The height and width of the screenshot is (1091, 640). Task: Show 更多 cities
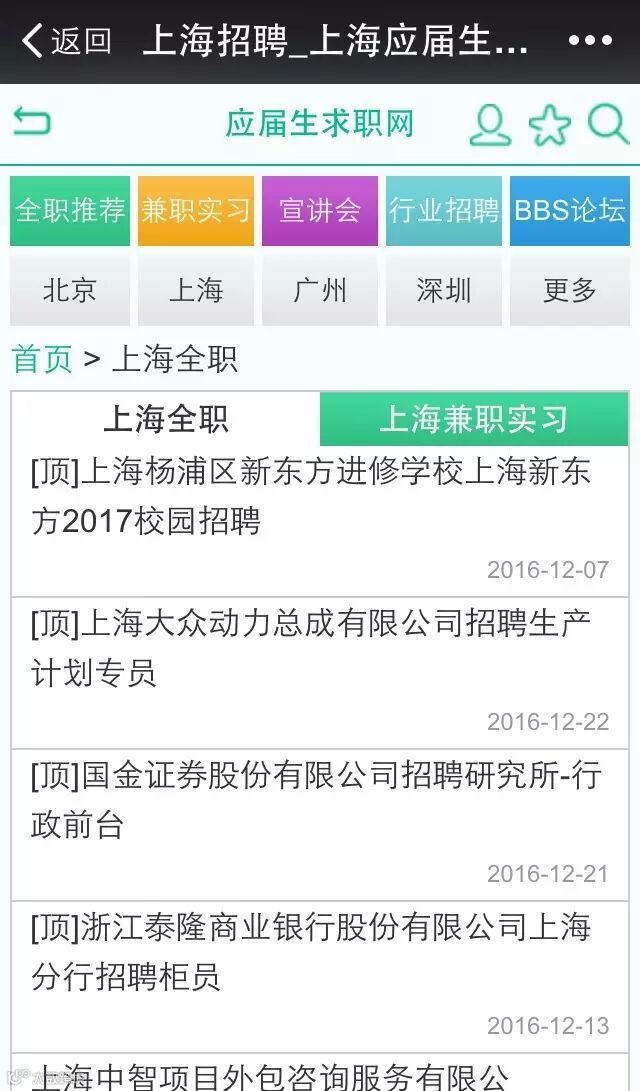click(x=570, y=290)
